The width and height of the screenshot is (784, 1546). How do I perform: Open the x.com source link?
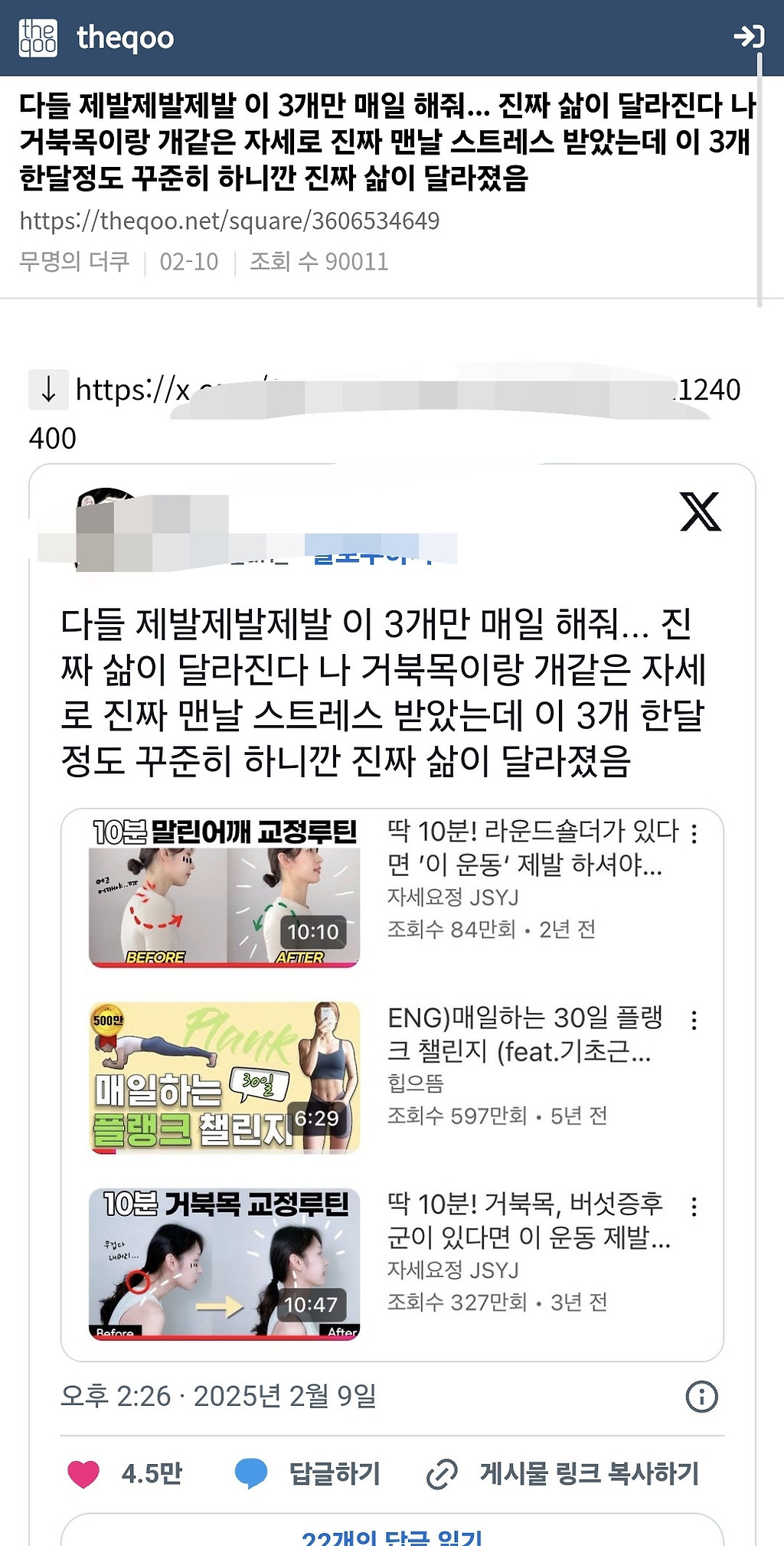[x=384, y=413]
